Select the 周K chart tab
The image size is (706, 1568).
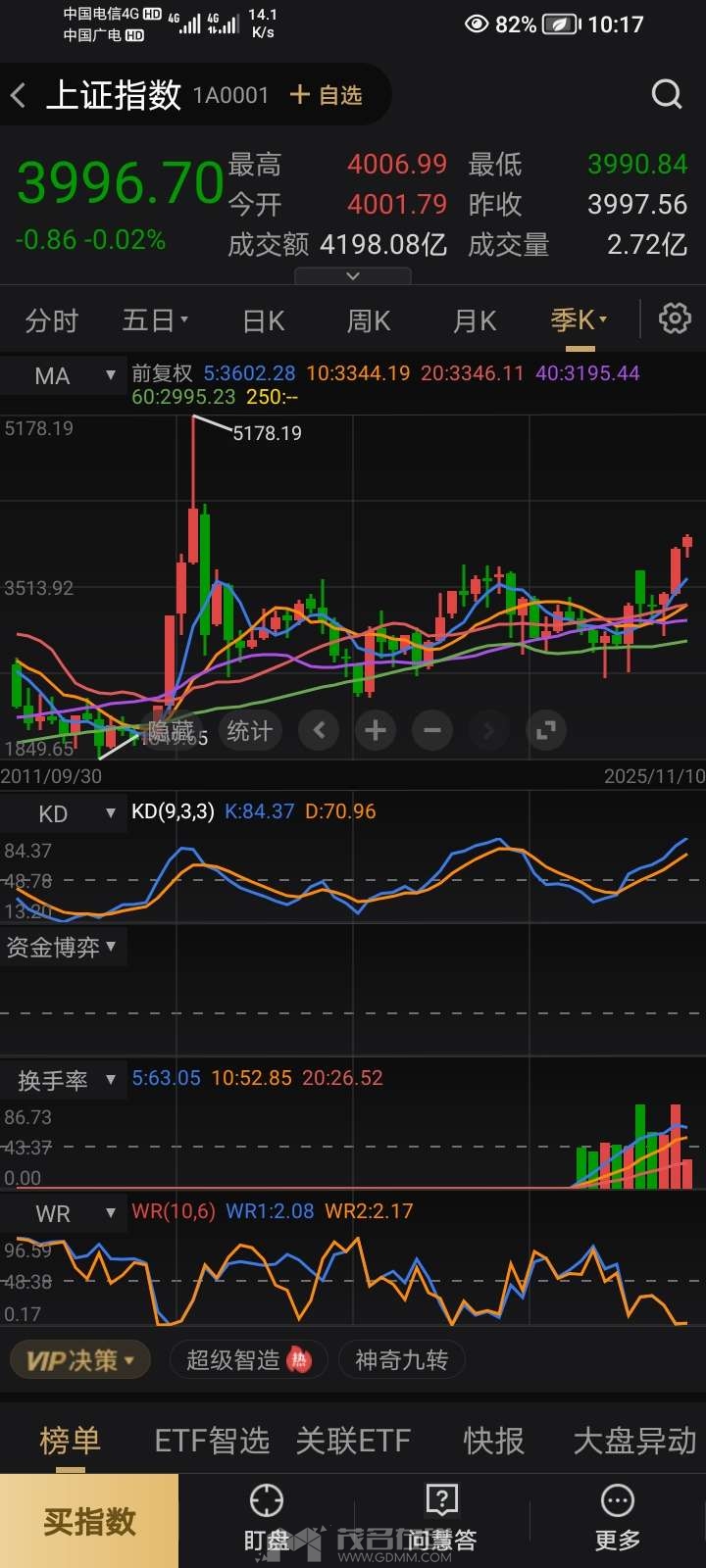click(369, 320)
